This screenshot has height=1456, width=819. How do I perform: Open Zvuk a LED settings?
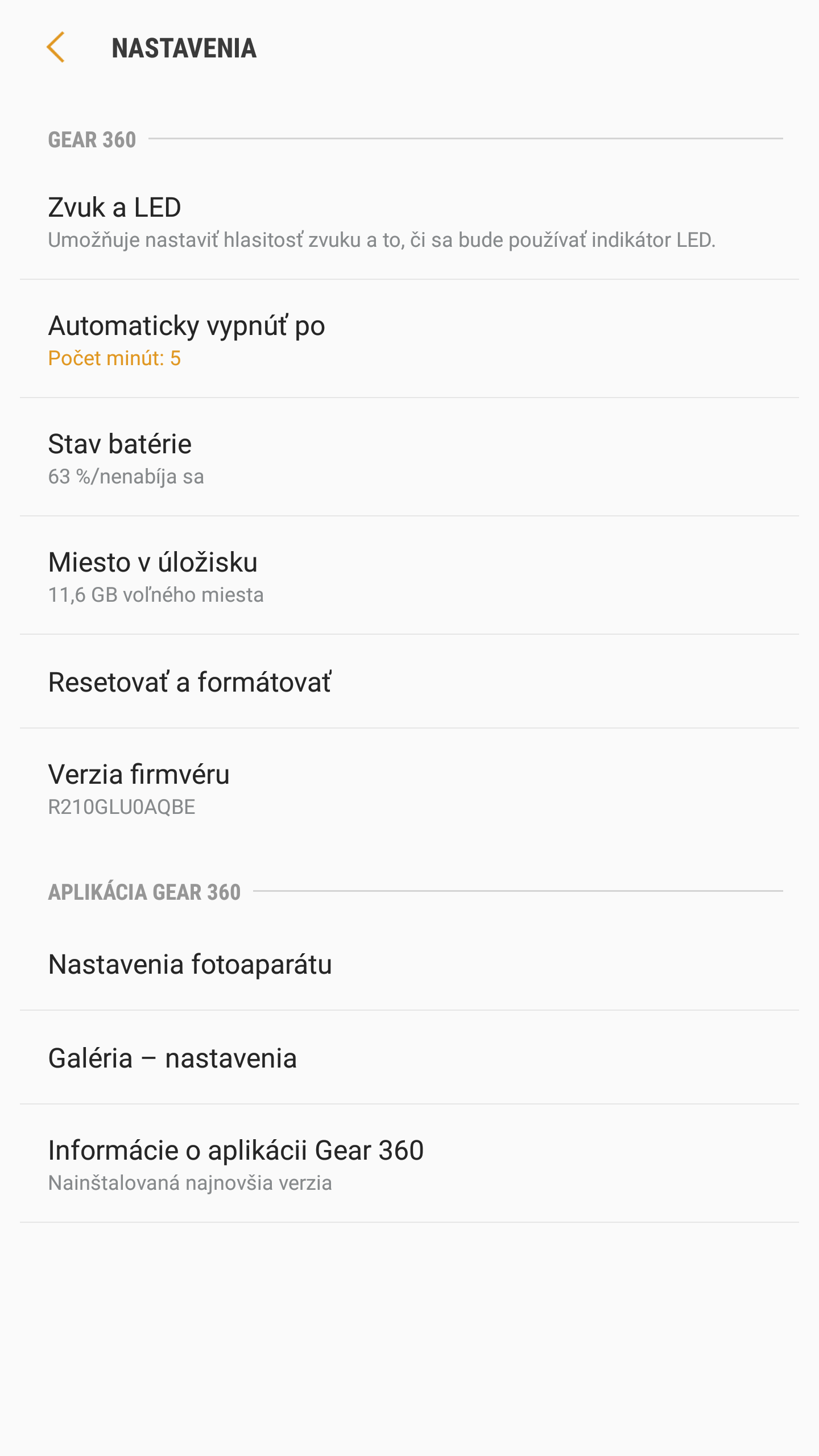click(409, 221)
